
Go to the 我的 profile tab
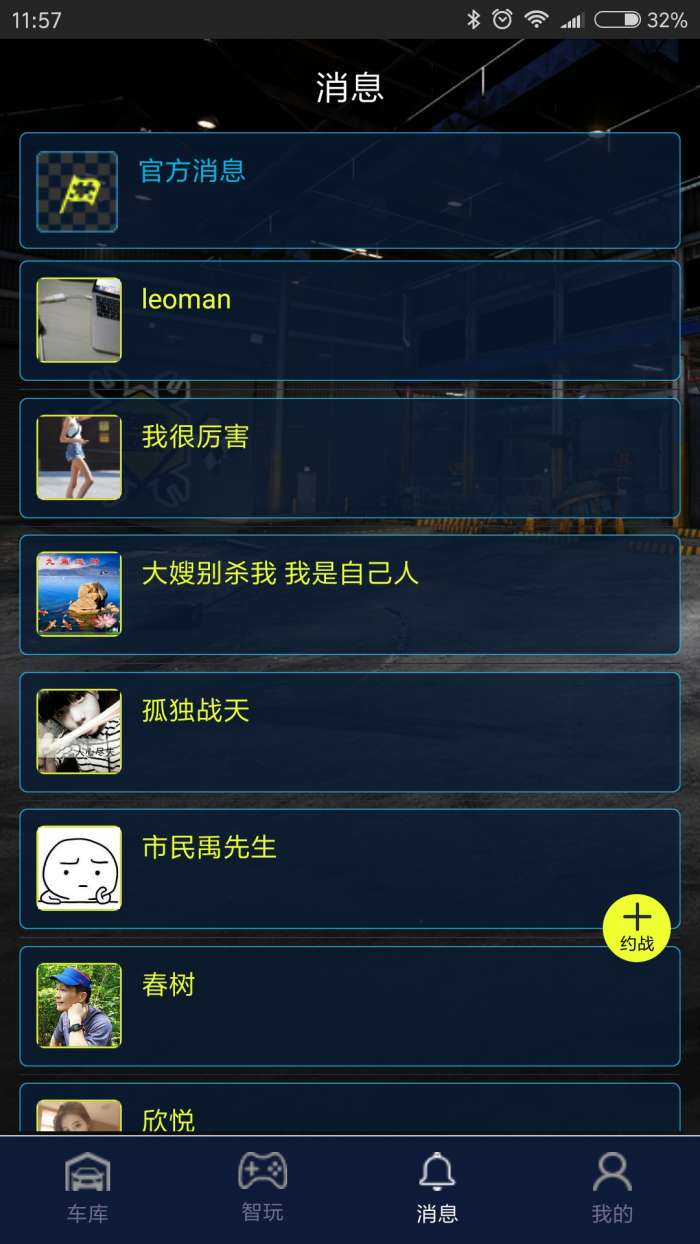pyautogui.click(x=612, y=1188)
